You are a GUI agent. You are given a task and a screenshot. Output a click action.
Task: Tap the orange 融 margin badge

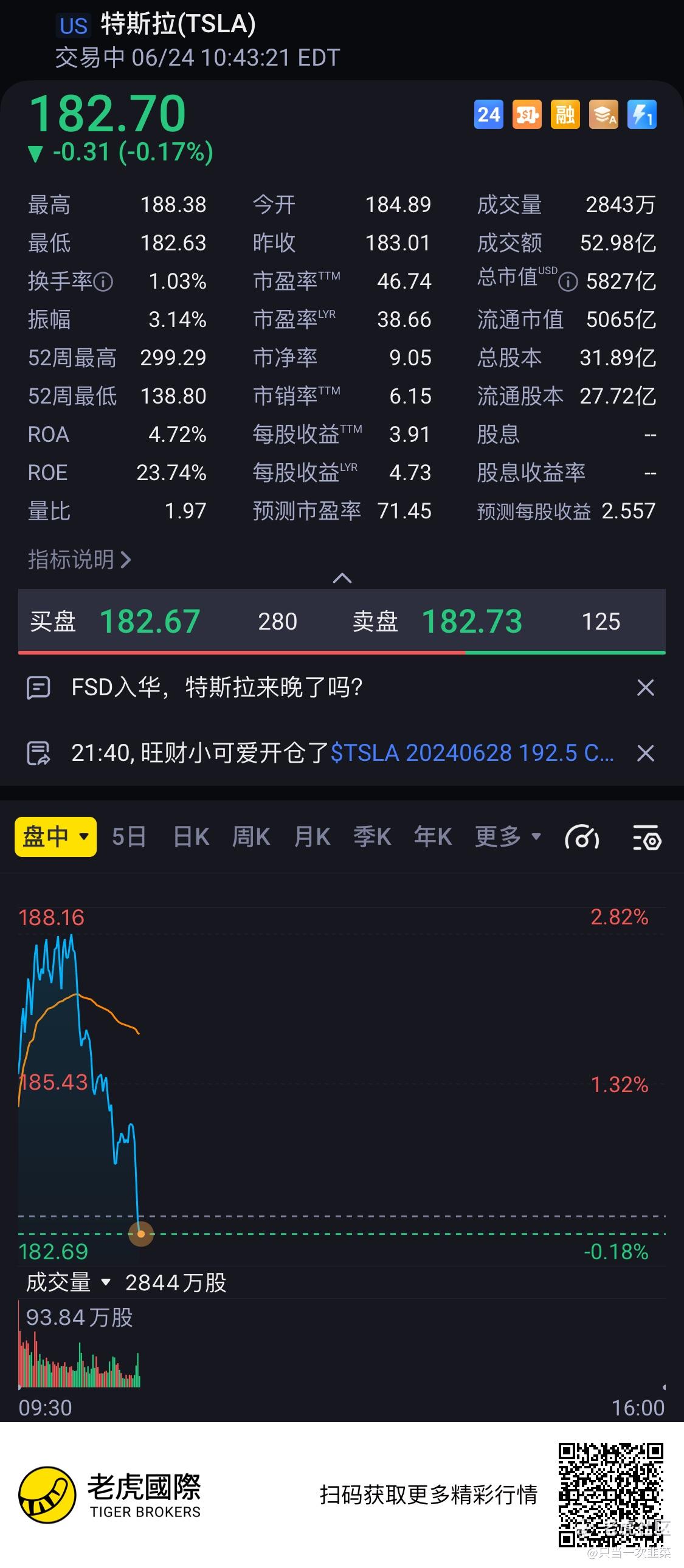(565, 114)
